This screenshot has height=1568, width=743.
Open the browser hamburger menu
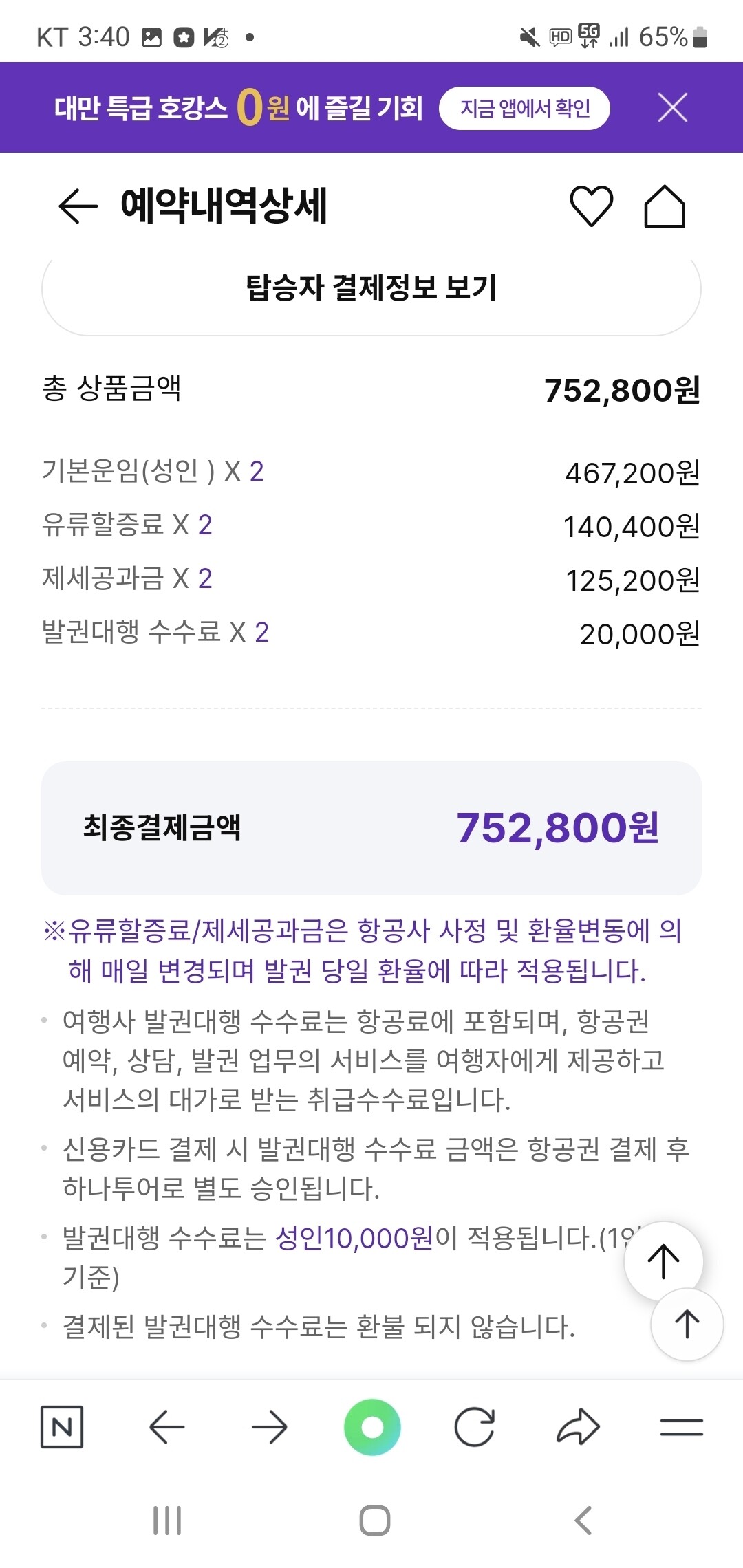point(680,1427)
